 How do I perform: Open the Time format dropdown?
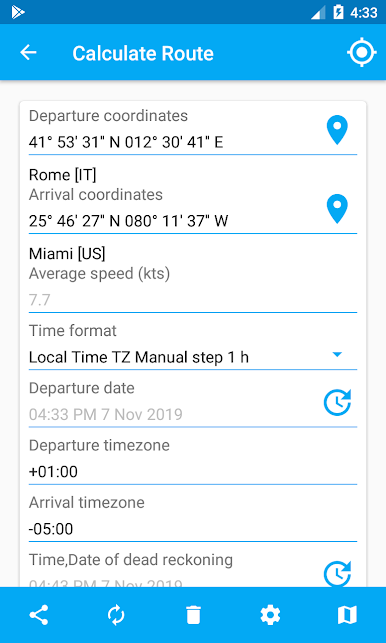193,357
